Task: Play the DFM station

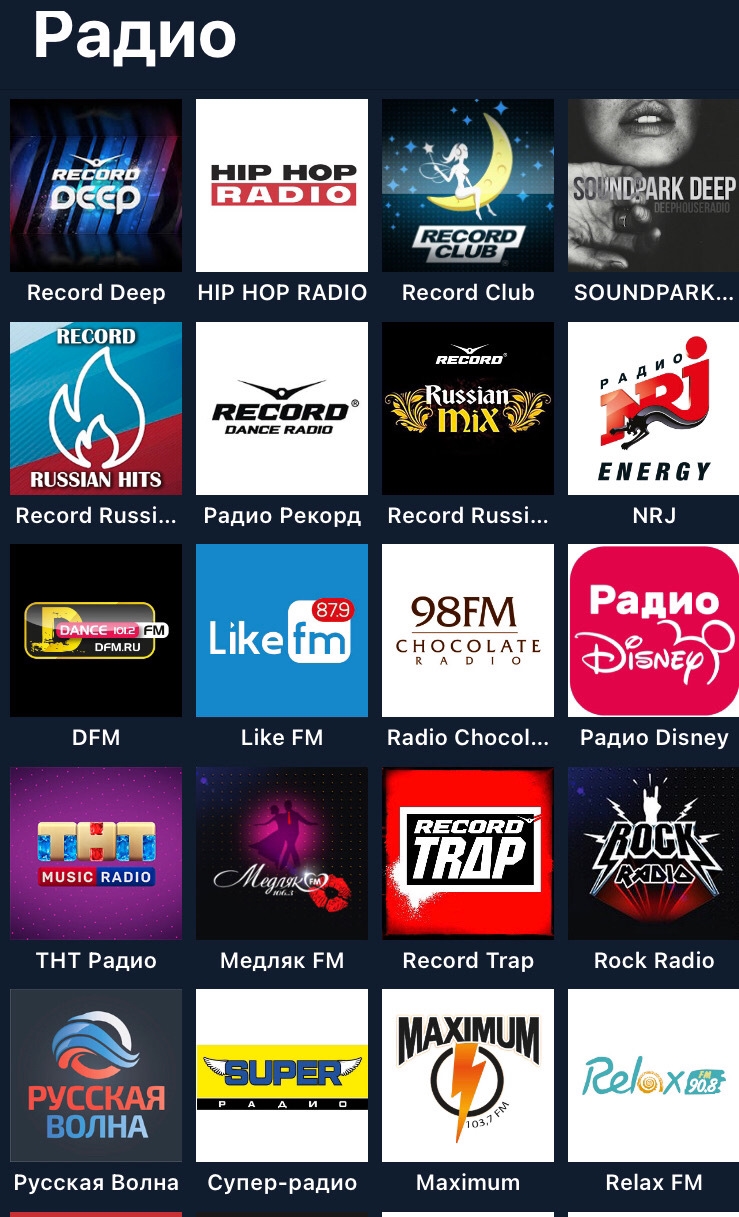Action: [x=96, y=630]
